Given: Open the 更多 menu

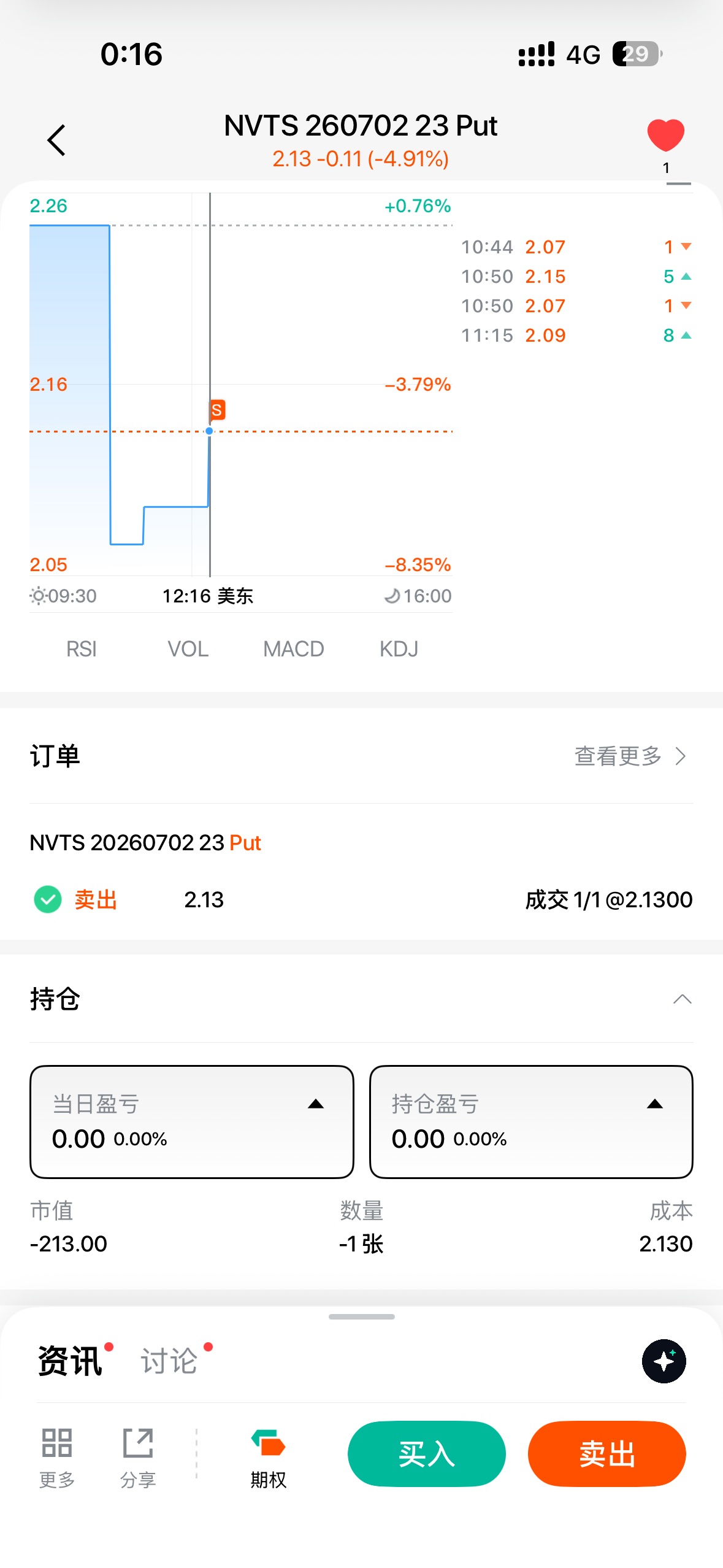Looking at the screenshot, I should [x=57, y=1458].
